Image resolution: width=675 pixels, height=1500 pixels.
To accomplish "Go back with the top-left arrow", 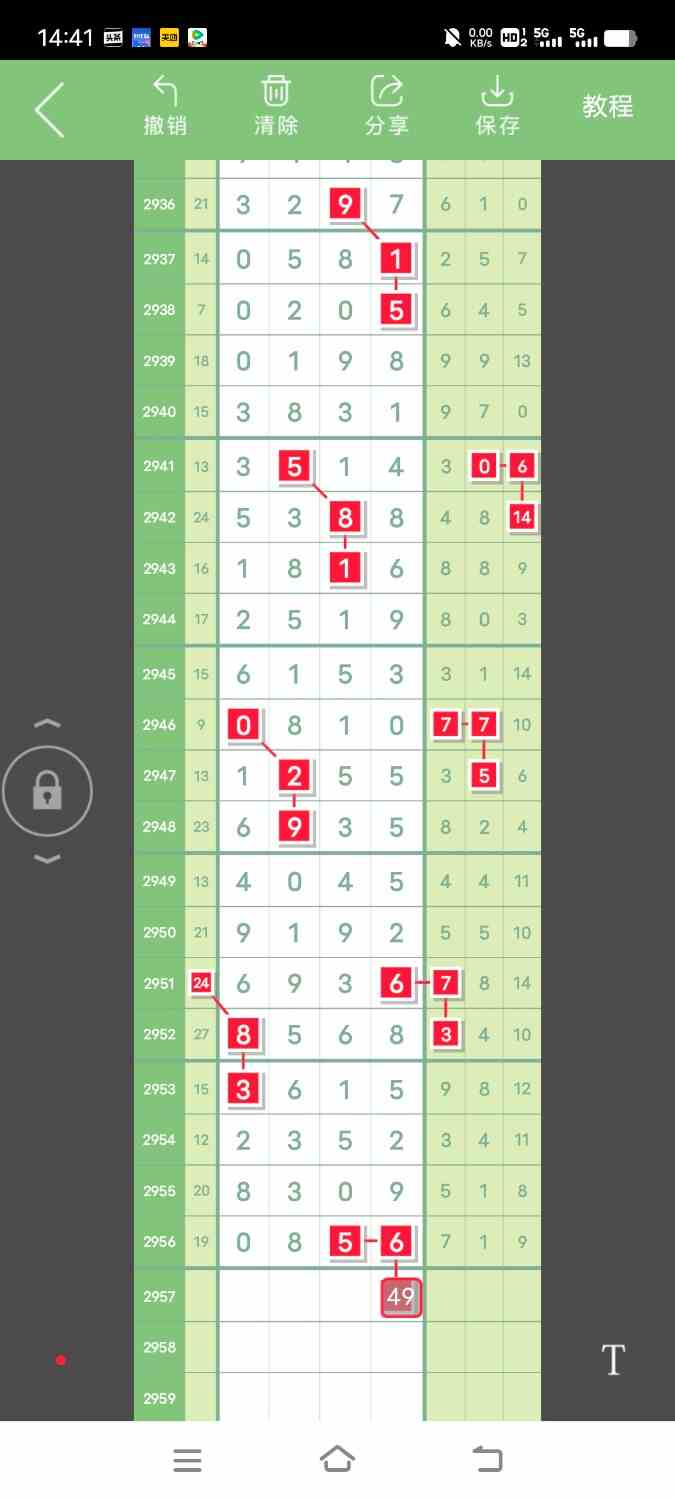I will coord(49,109).
